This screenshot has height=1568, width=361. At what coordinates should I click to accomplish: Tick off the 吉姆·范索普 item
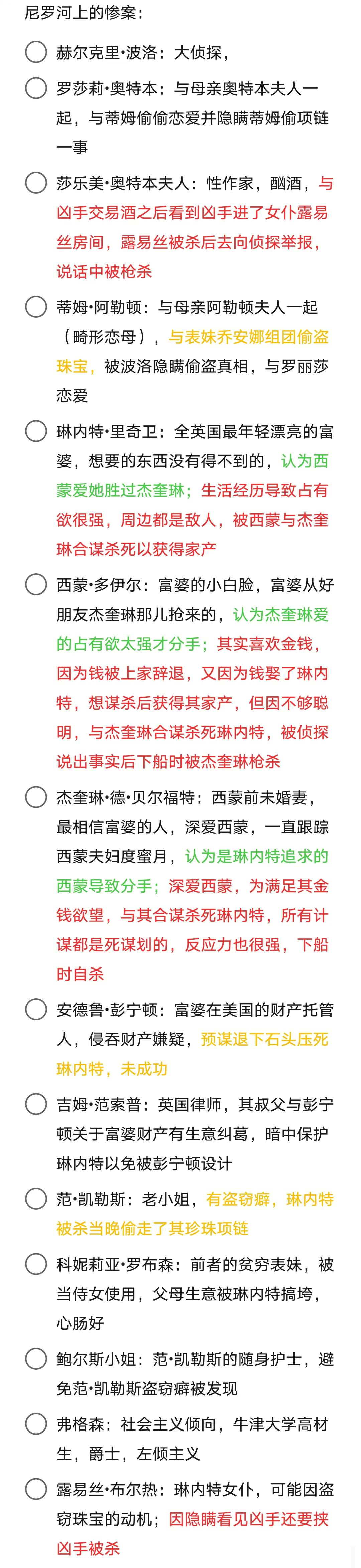(x=36, y=1104)
